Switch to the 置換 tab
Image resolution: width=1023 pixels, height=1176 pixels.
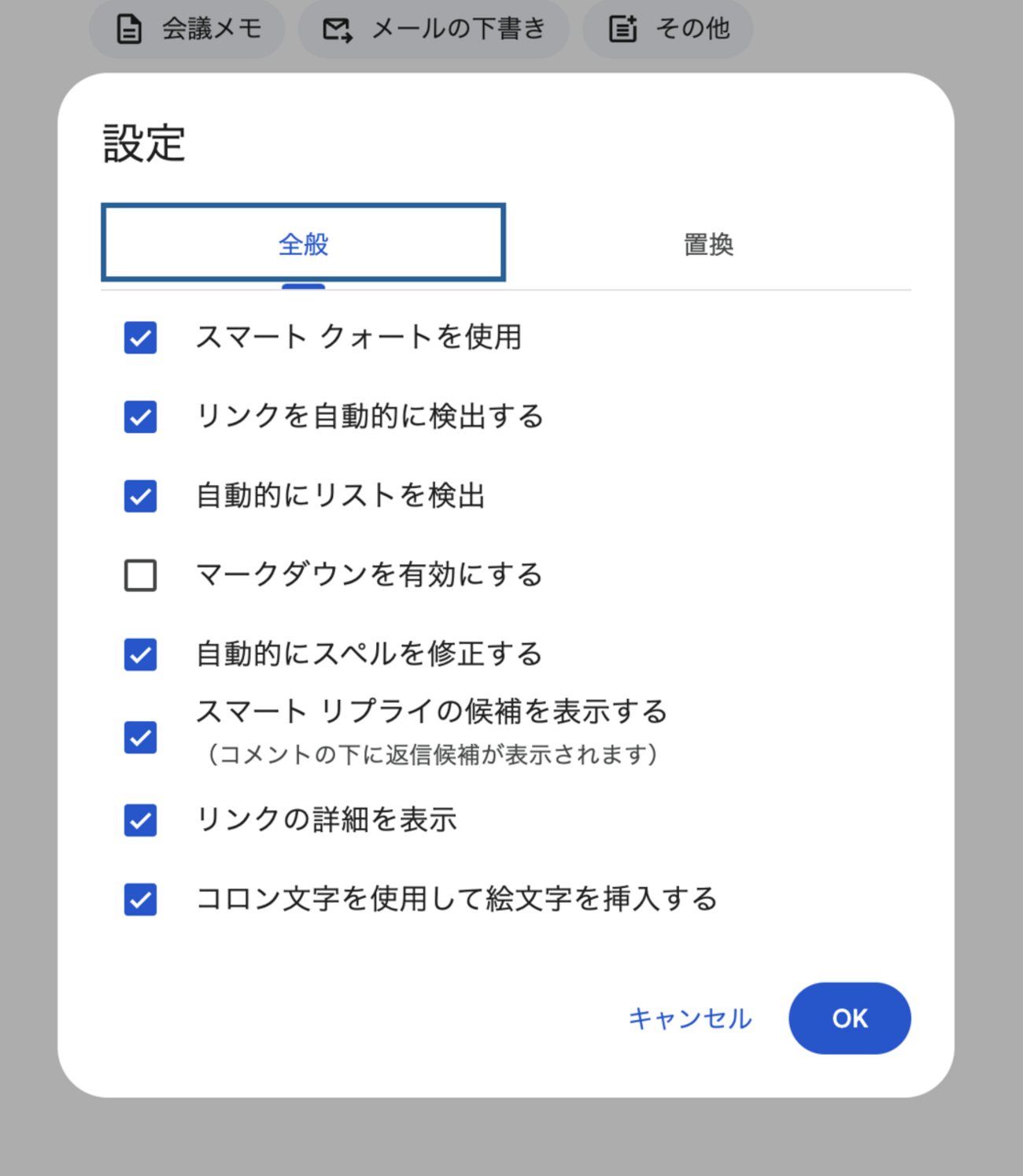click(707, 244)
